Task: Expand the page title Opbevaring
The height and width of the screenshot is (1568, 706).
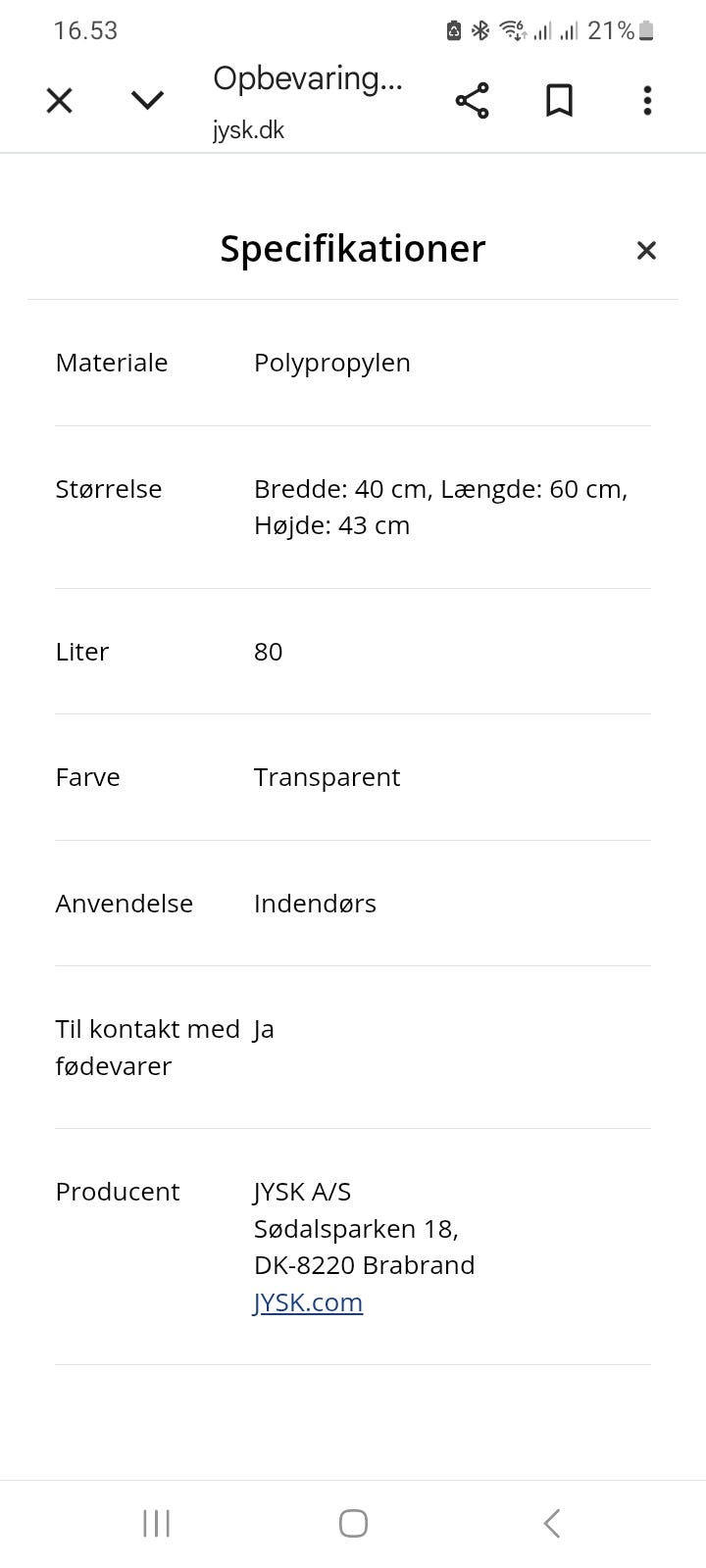Action: click(x=307, y=78)
